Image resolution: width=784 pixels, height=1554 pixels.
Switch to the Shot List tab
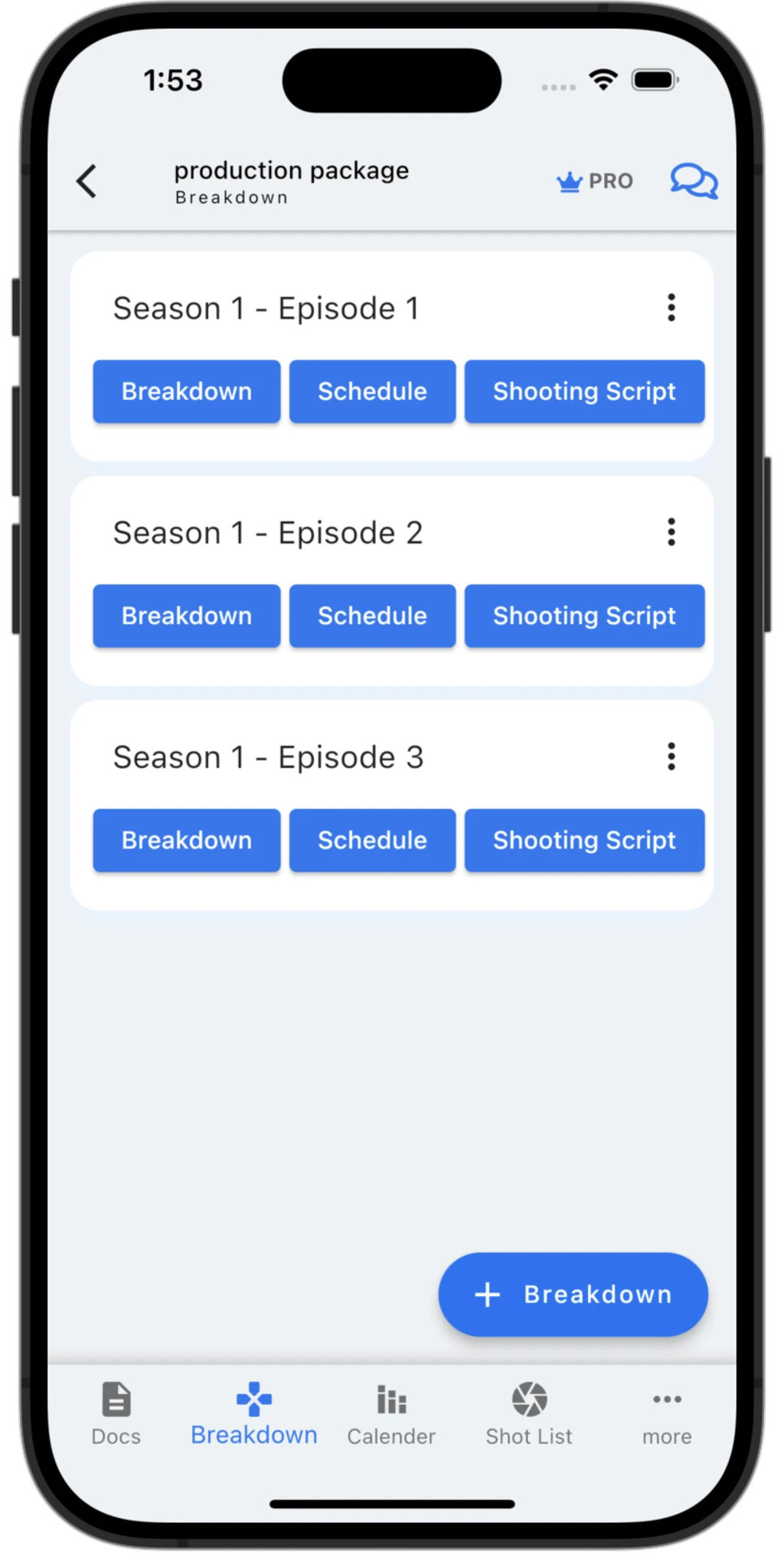pos(528,1413)
